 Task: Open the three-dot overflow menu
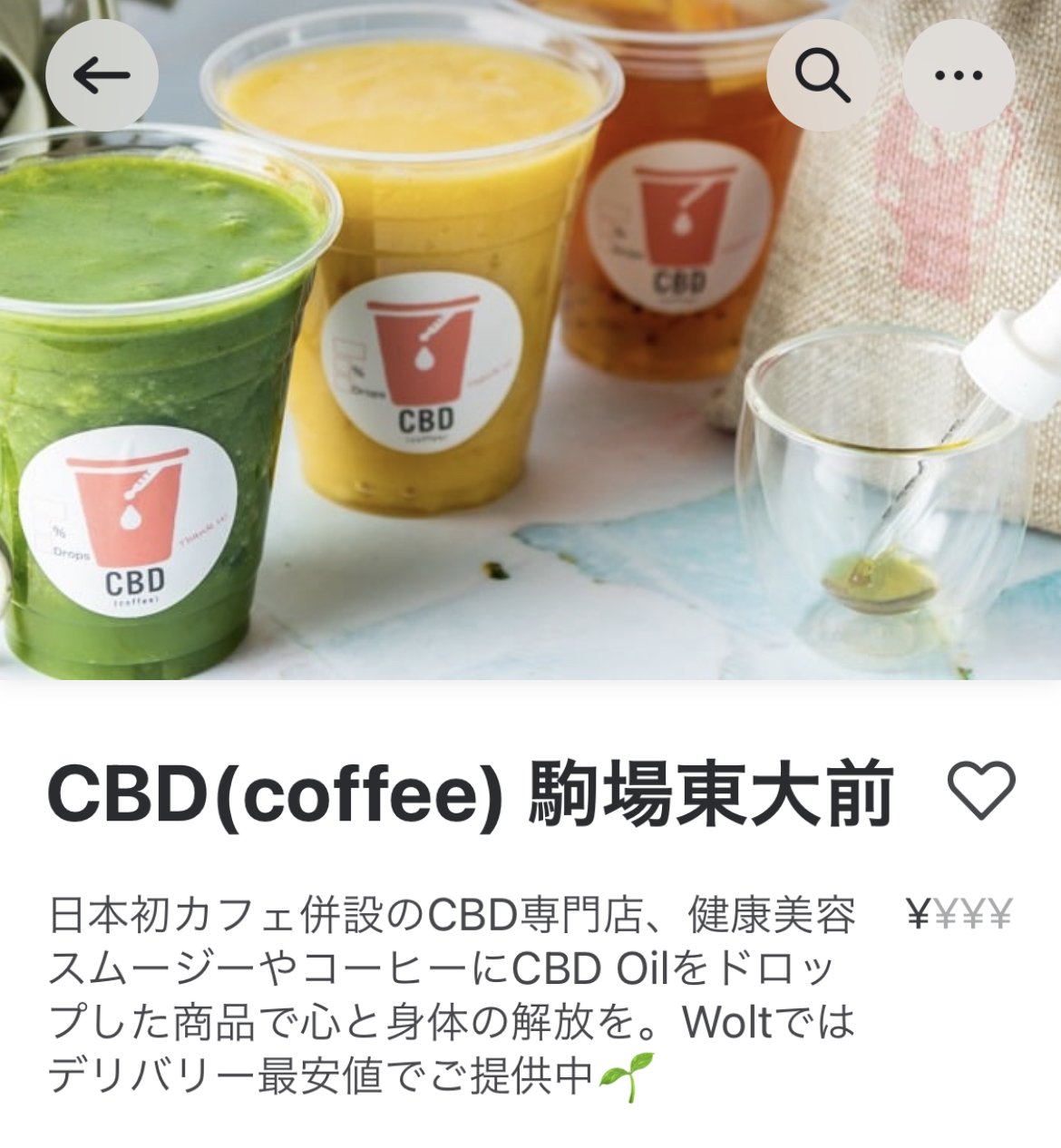pos(959,75)
